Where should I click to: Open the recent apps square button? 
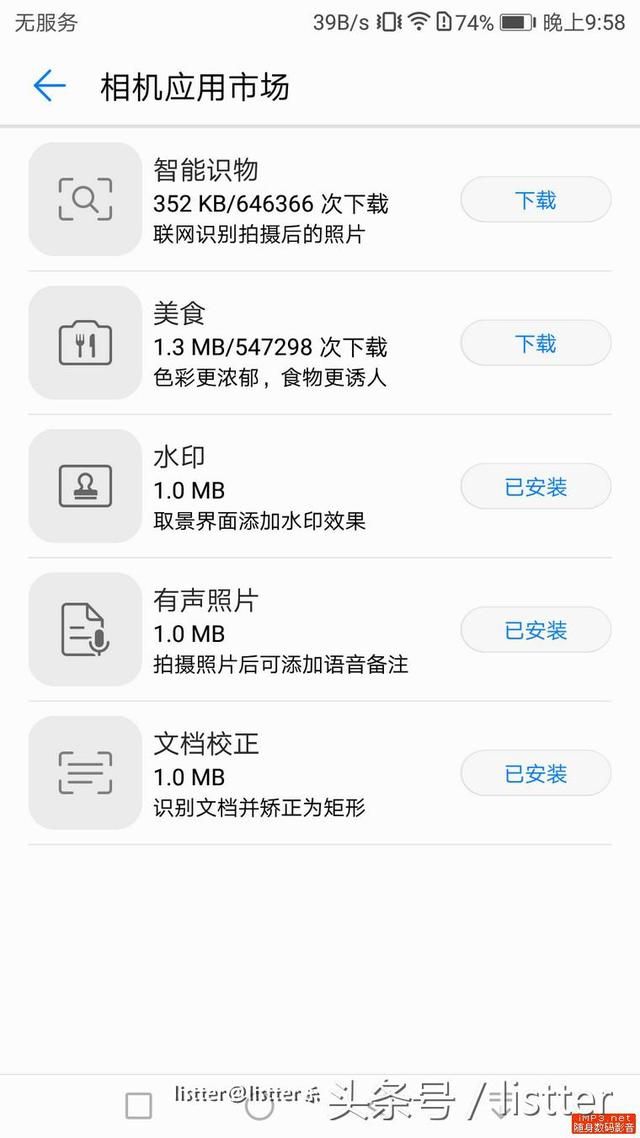(x=139, y=1106)
